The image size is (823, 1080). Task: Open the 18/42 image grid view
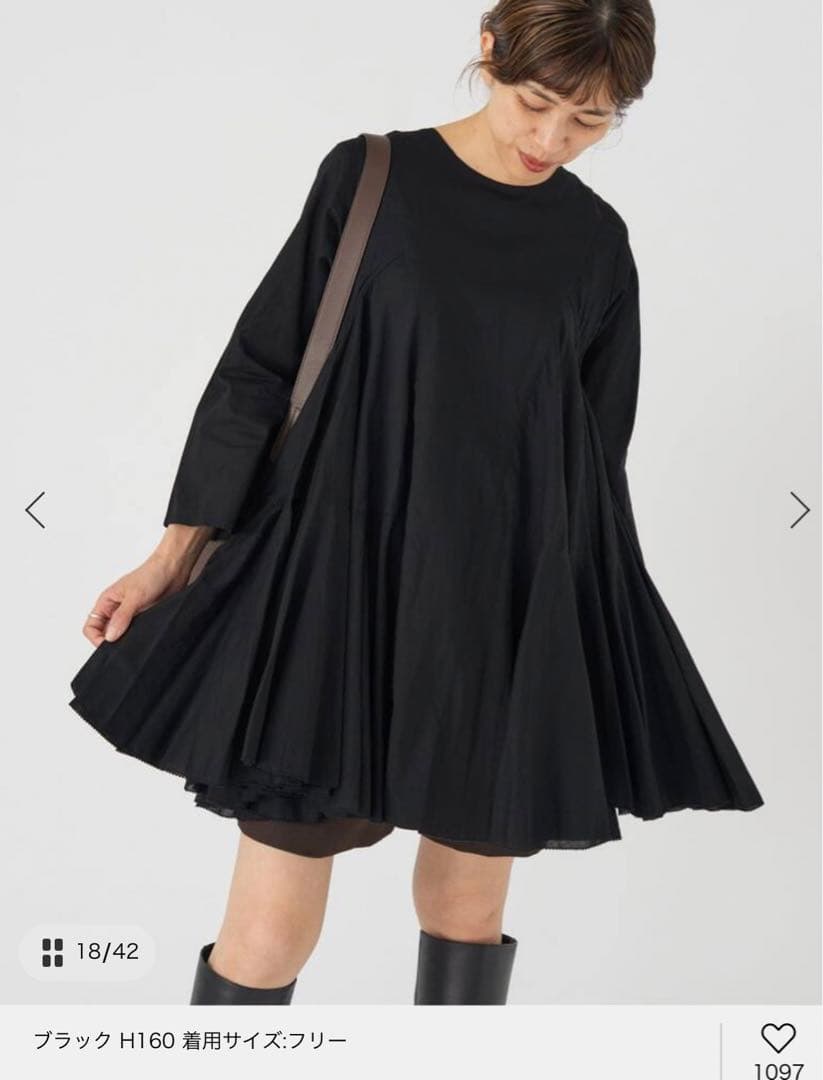(x=91, y=951)
